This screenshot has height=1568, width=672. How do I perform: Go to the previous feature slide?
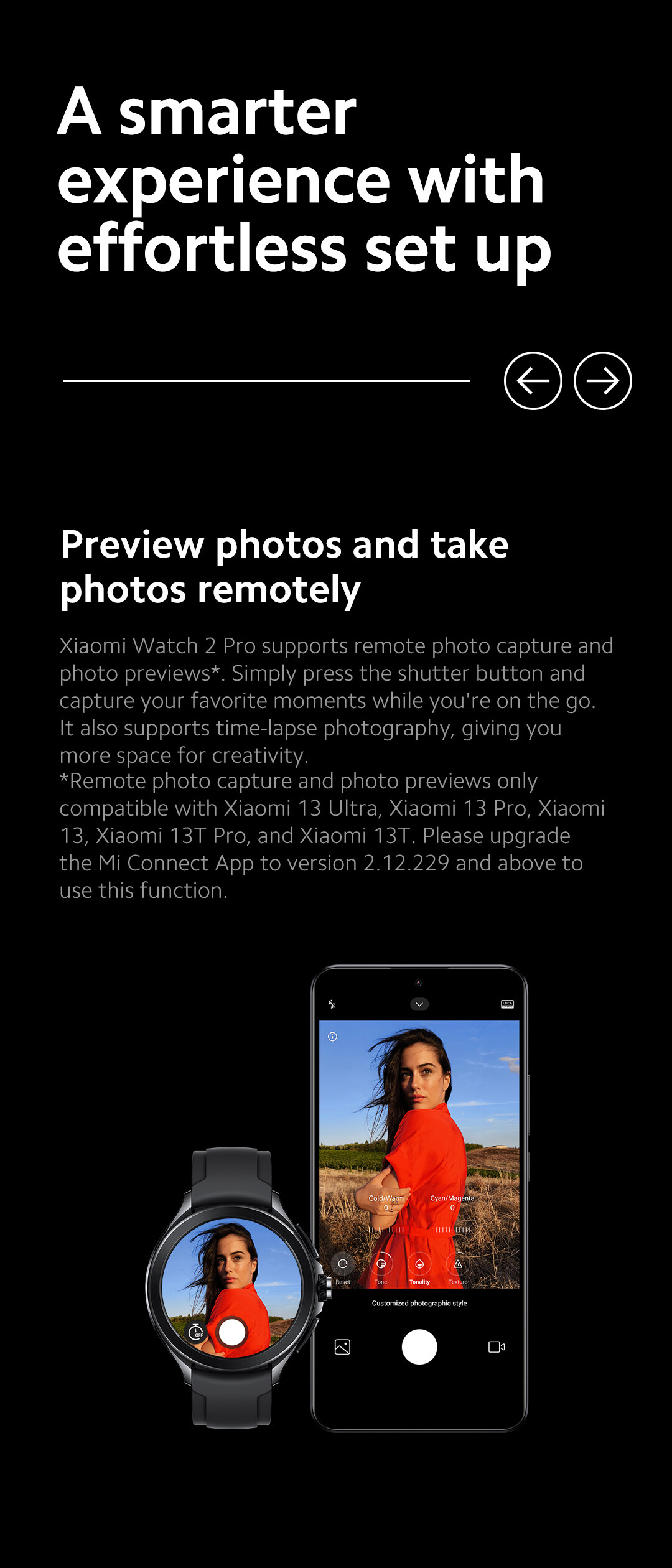(533, 381)
